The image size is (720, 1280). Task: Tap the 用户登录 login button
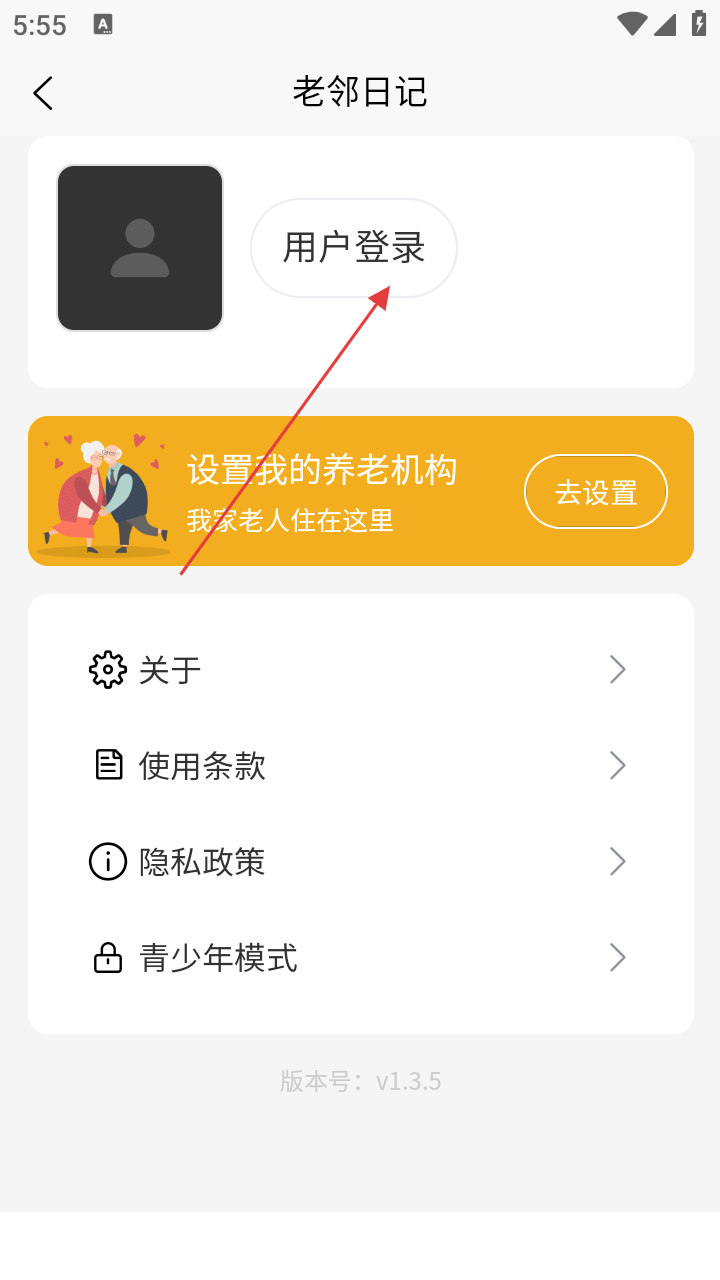click(x=354, y=248)
